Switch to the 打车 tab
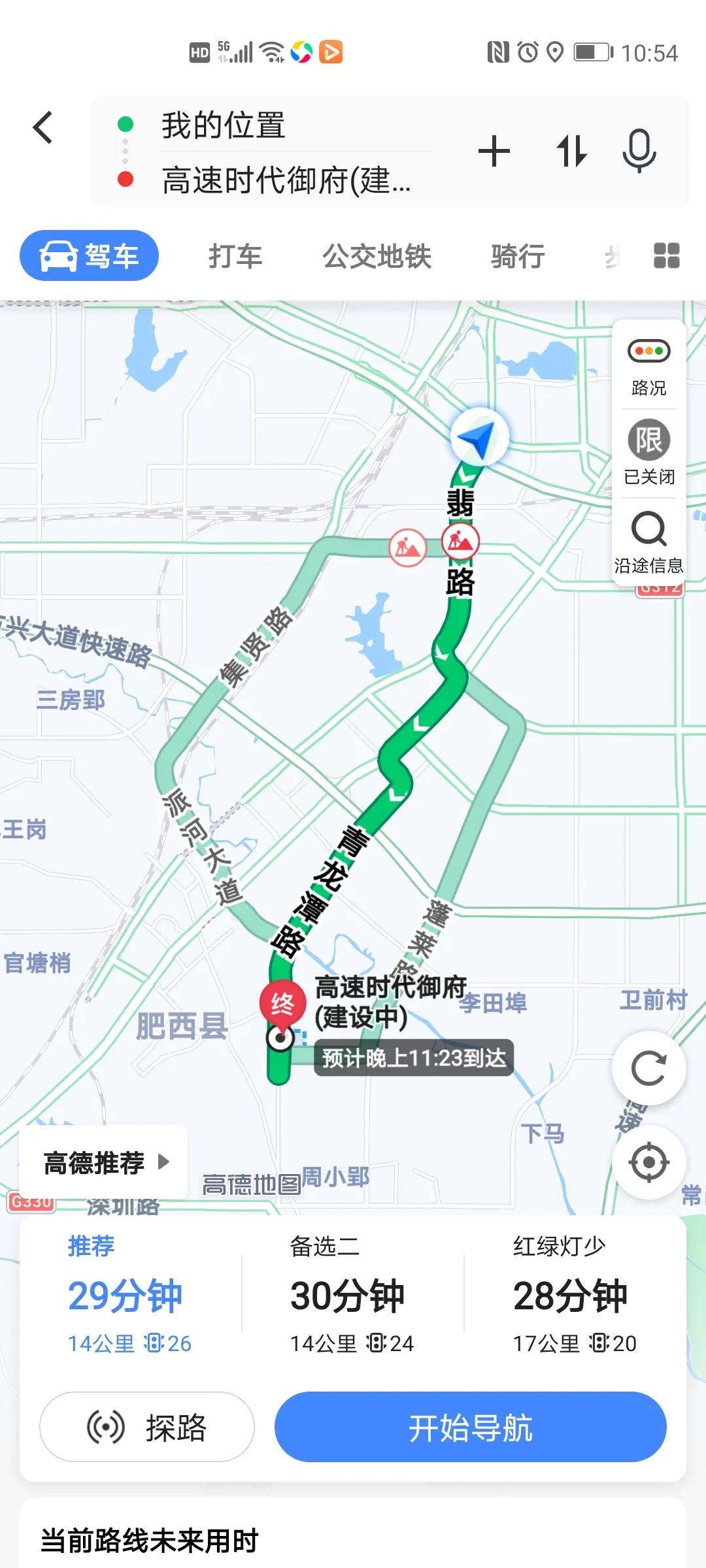The width and height of the screenshot is (706, 1568). [235, 256]
